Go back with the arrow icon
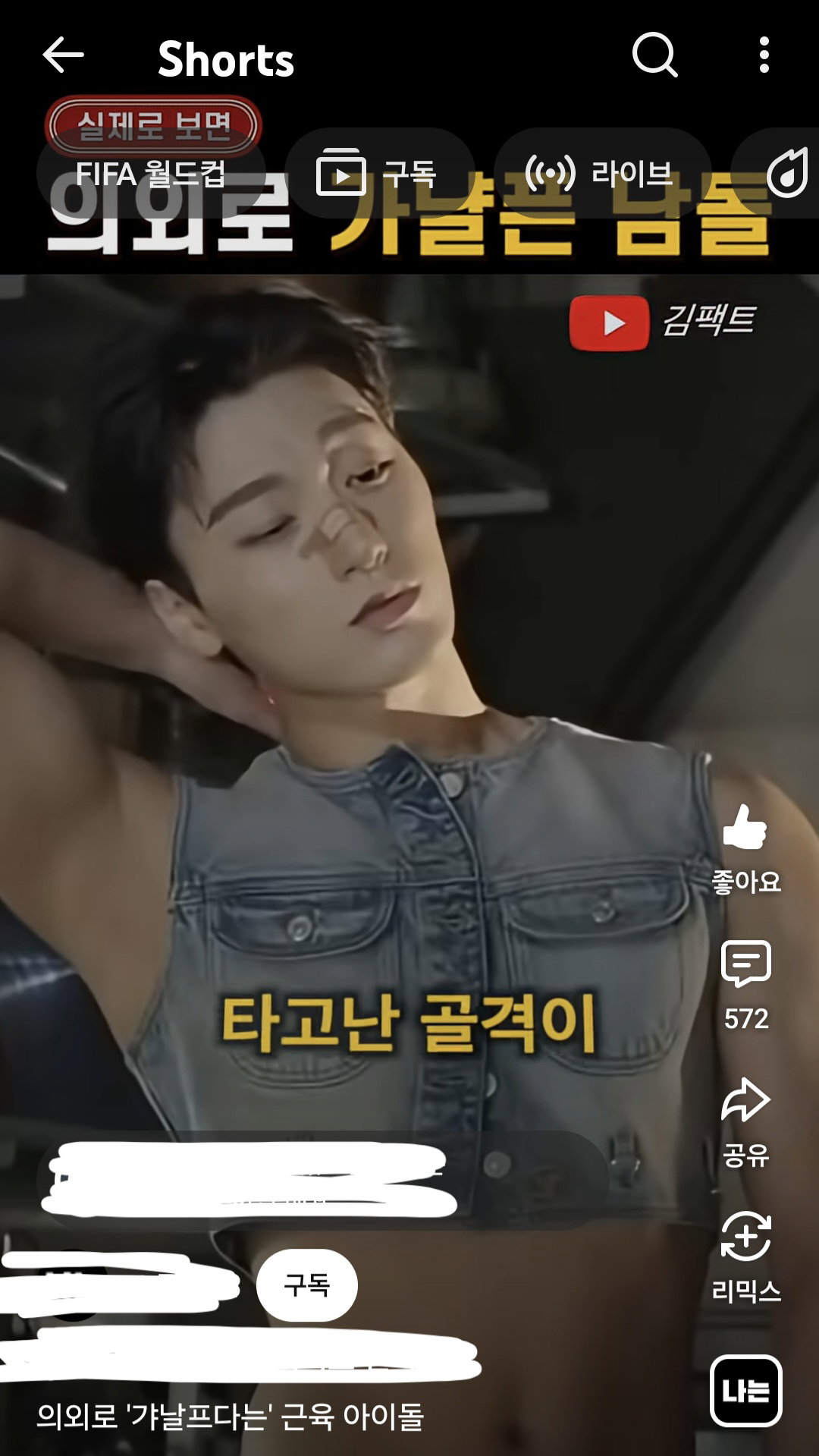Image resolution: width=819 pixels, height=1456 pixels. coord(63,55)
